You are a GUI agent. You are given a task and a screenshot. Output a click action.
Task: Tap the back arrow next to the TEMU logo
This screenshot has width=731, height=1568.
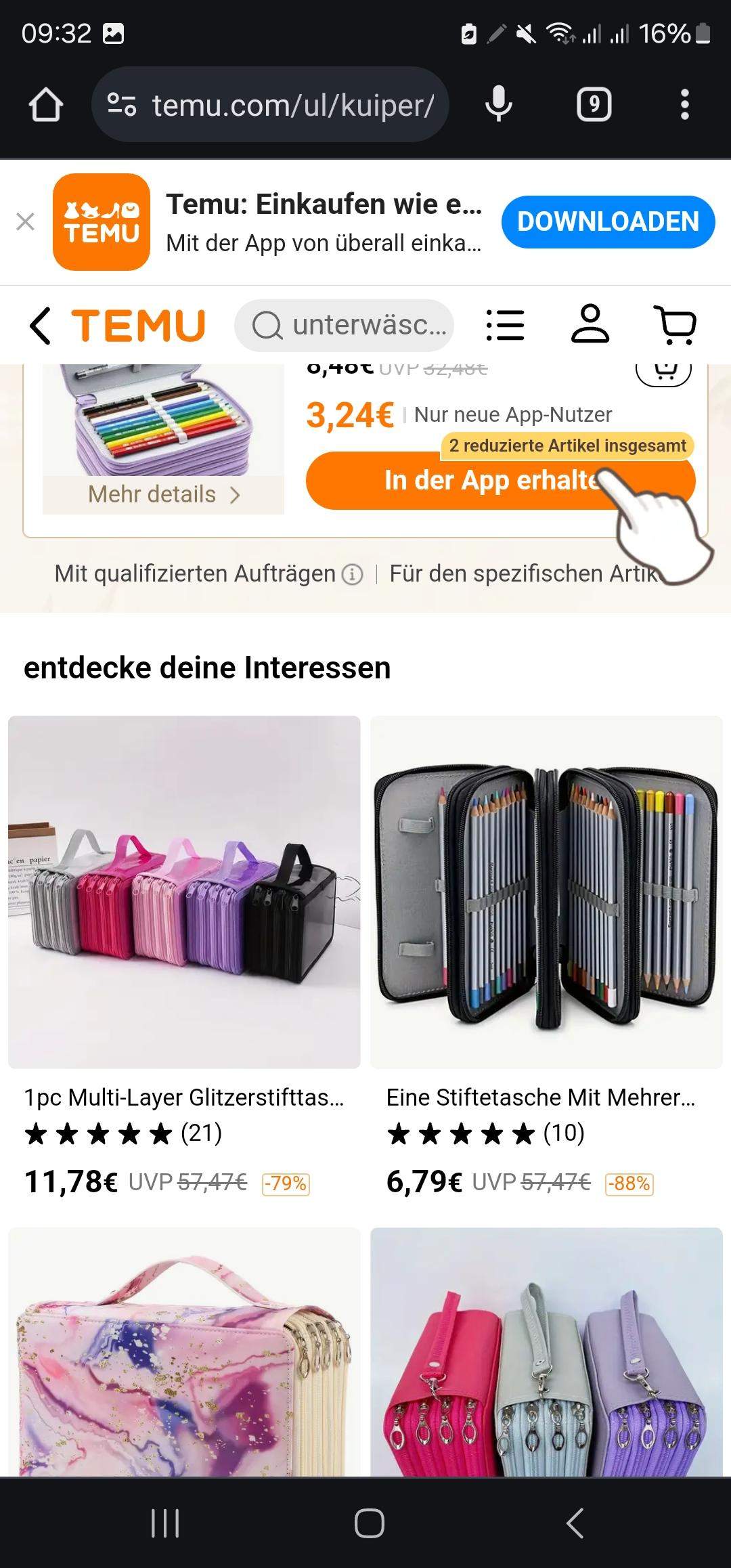click(39, 326)
